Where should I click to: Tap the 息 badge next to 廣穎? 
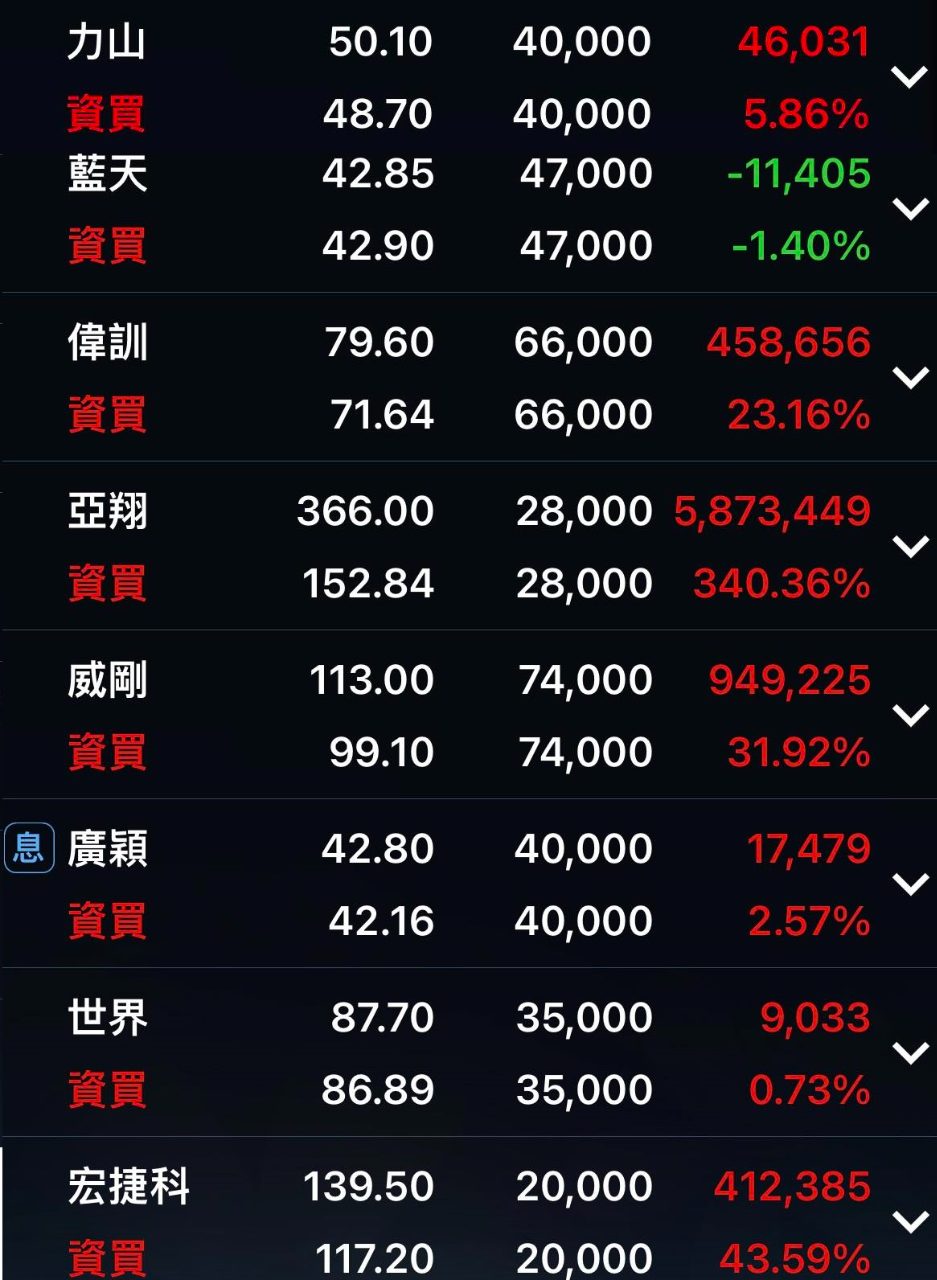[x=29, y=849]
